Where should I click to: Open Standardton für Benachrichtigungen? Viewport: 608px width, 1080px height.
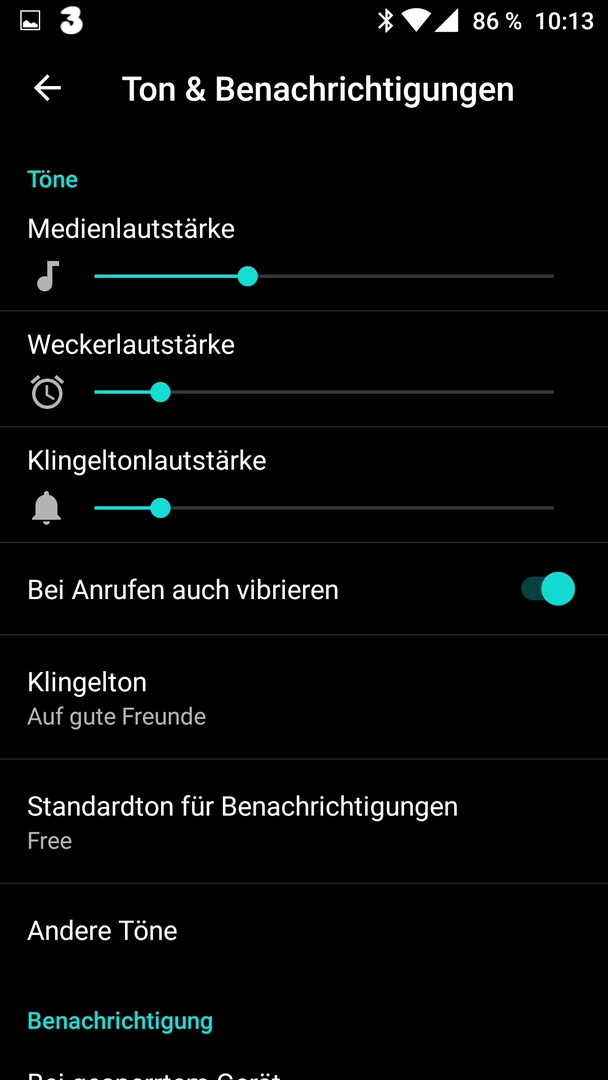304,822
